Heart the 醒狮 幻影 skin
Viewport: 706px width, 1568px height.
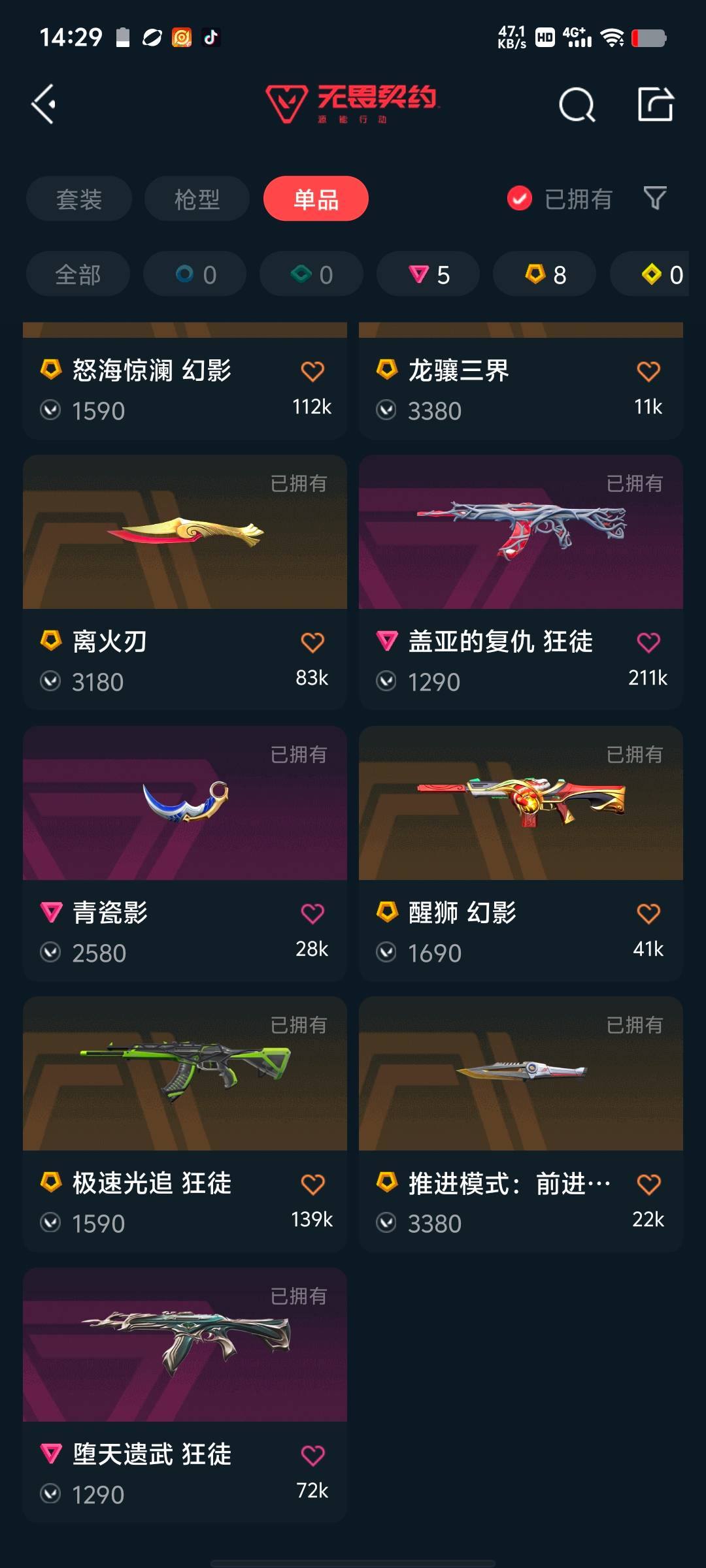647,913
